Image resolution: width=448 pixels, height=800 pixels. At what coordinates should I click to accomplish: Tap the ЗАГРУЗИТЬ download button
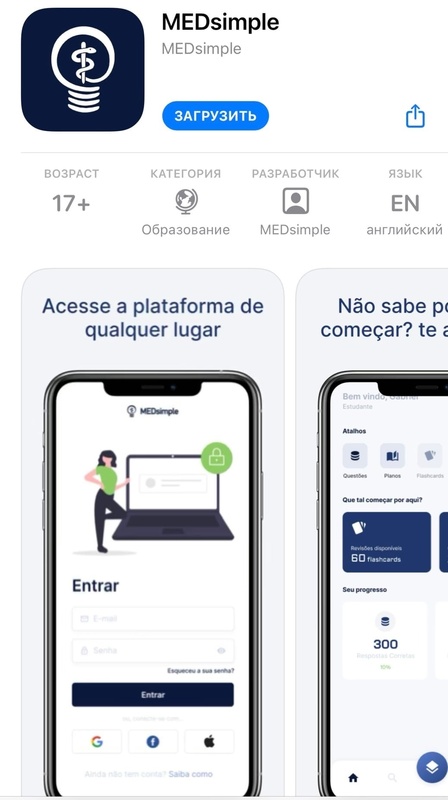tap(215, 116)
